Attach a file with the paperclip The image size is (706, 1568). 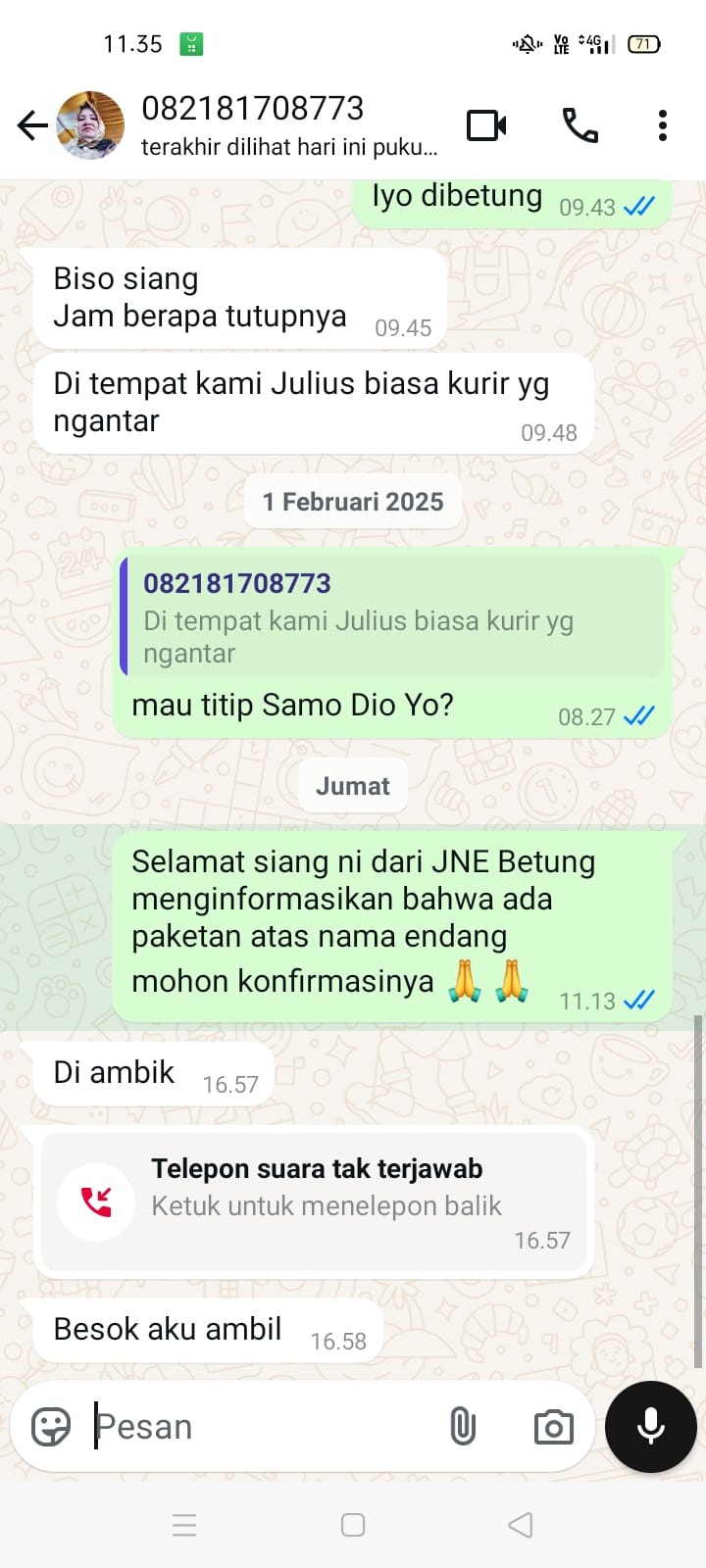(x=463, y=1427)
